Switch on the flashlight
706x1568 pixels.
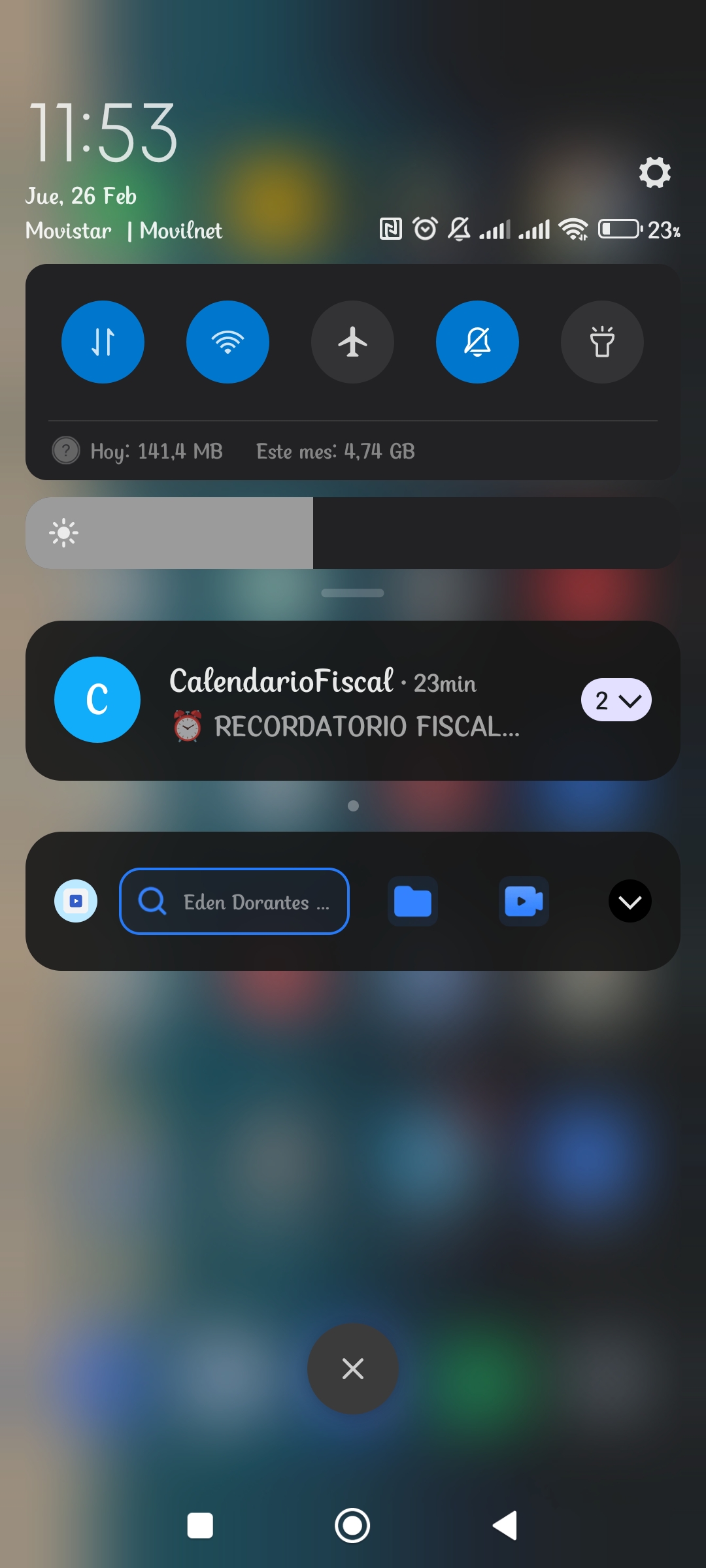(602, 342)
